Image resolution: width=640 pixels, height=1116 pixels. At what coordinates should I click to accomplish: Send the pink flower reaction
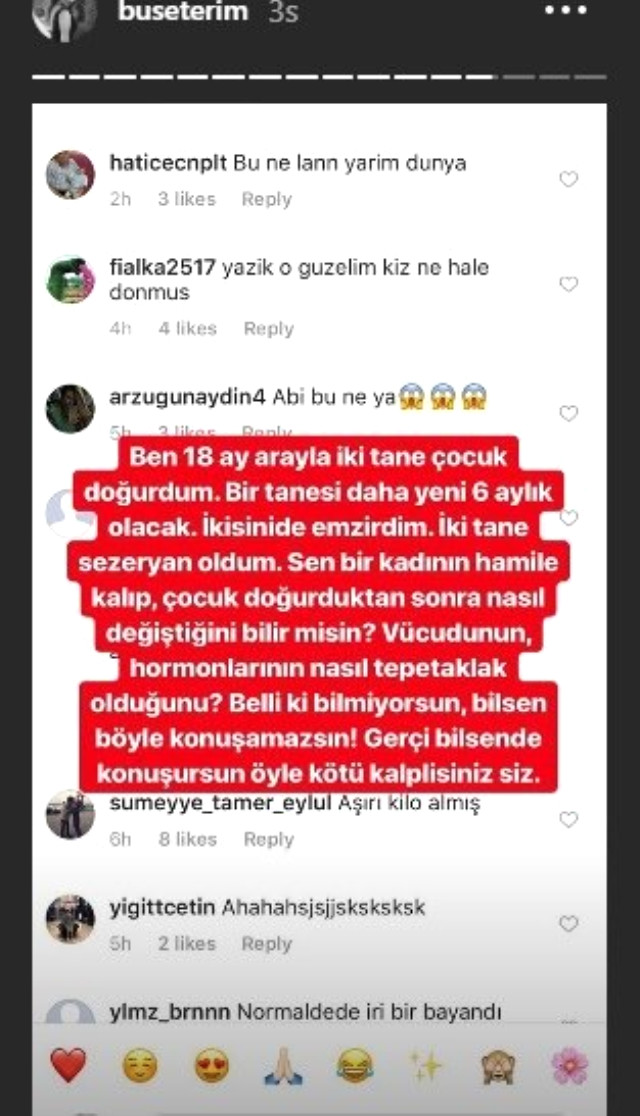coord(569,1066)
